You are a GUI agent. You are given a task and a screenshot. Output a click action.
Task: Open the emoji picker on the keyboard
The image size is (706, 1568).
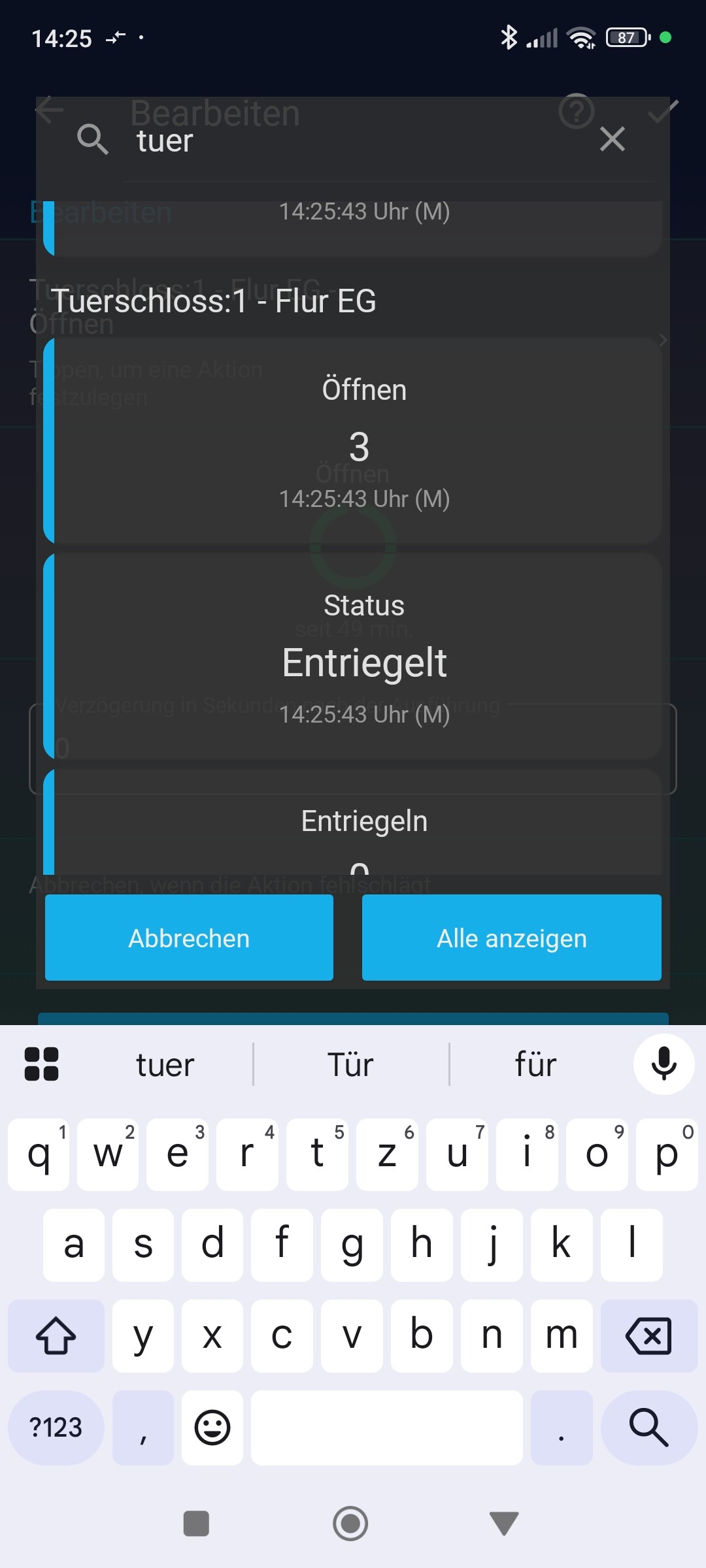pyautogui.click(x=211, y=1428)
